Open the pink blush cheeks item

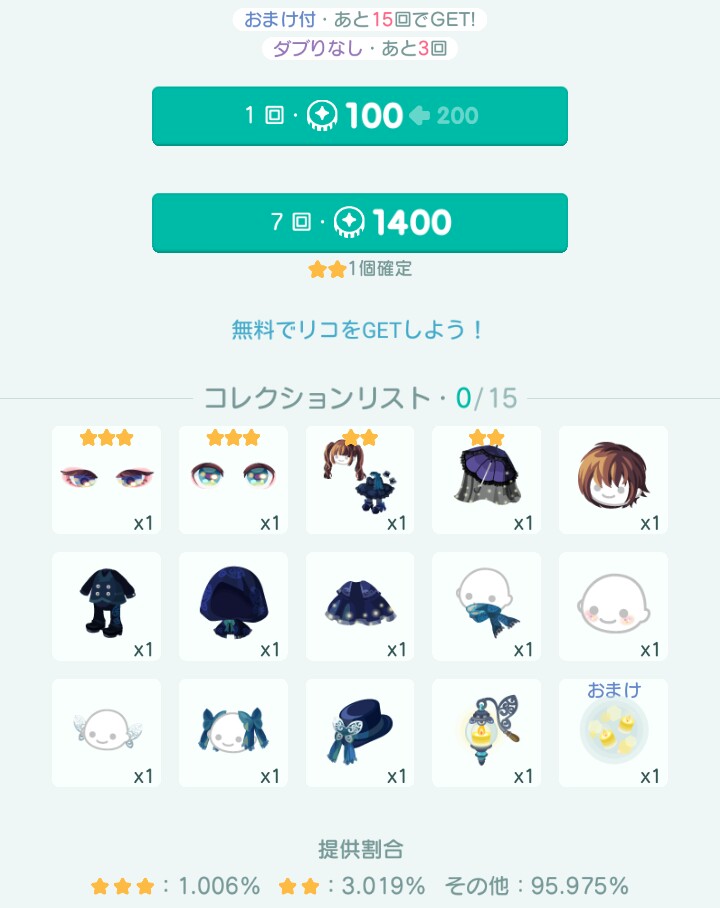pos(613,606)
